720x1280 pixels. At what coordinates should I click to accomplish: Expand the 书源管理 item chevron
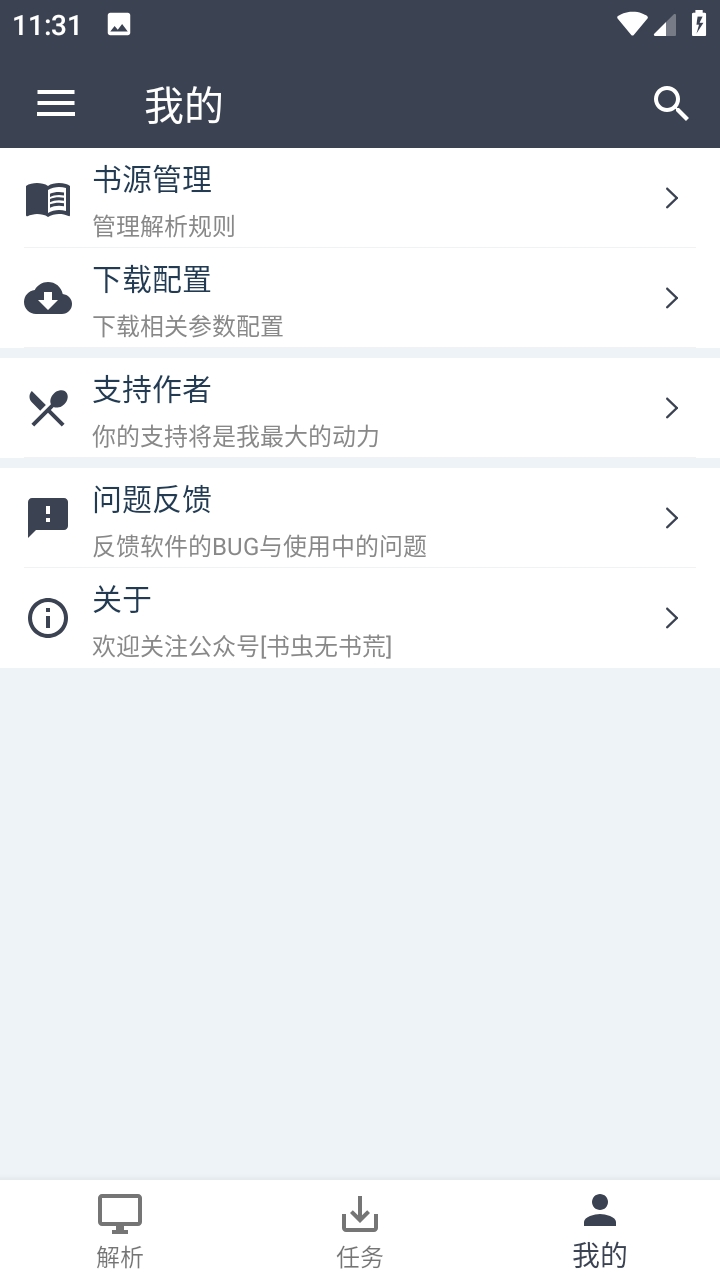coord(671,198)
